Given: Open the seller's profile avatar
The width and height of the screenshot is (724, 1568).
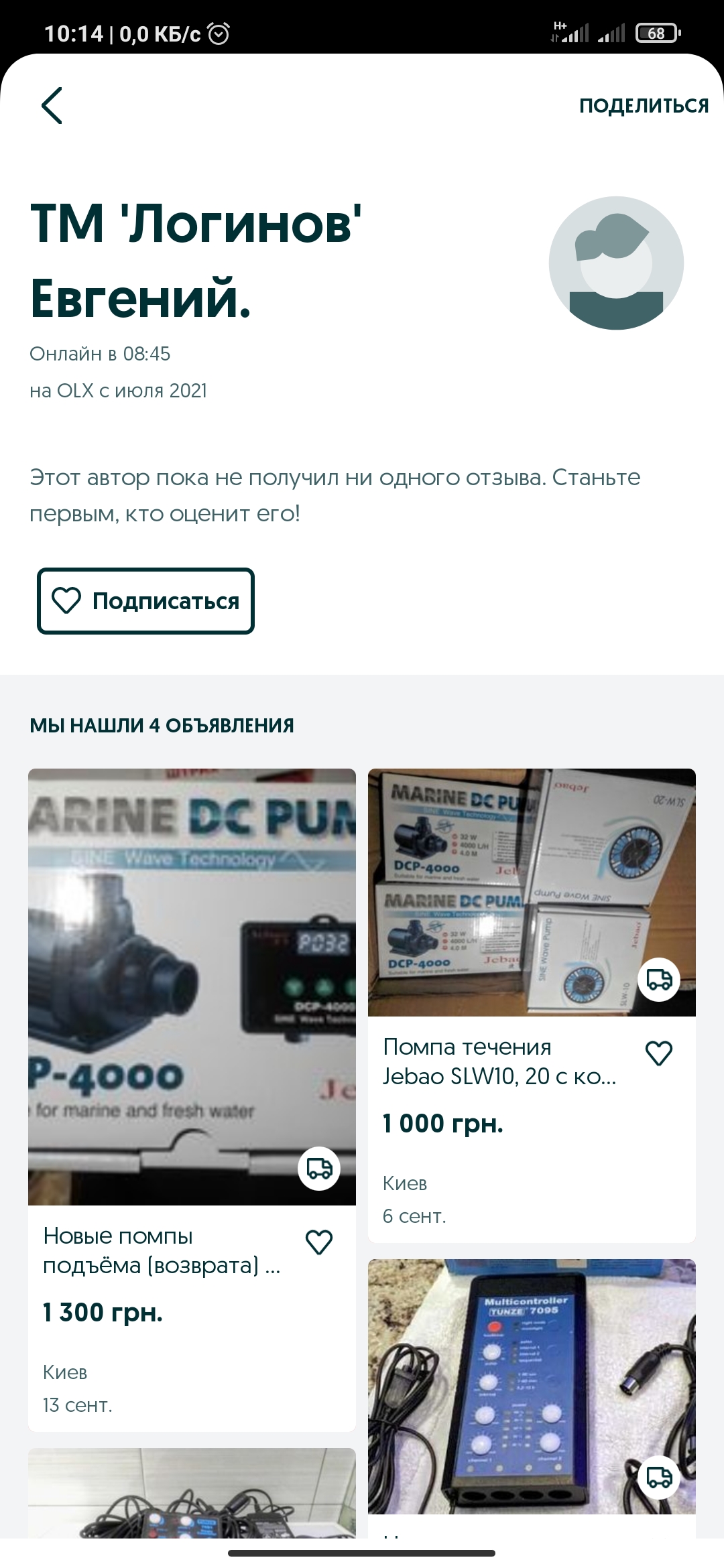Looking at the screenshot, I should 616,263.
